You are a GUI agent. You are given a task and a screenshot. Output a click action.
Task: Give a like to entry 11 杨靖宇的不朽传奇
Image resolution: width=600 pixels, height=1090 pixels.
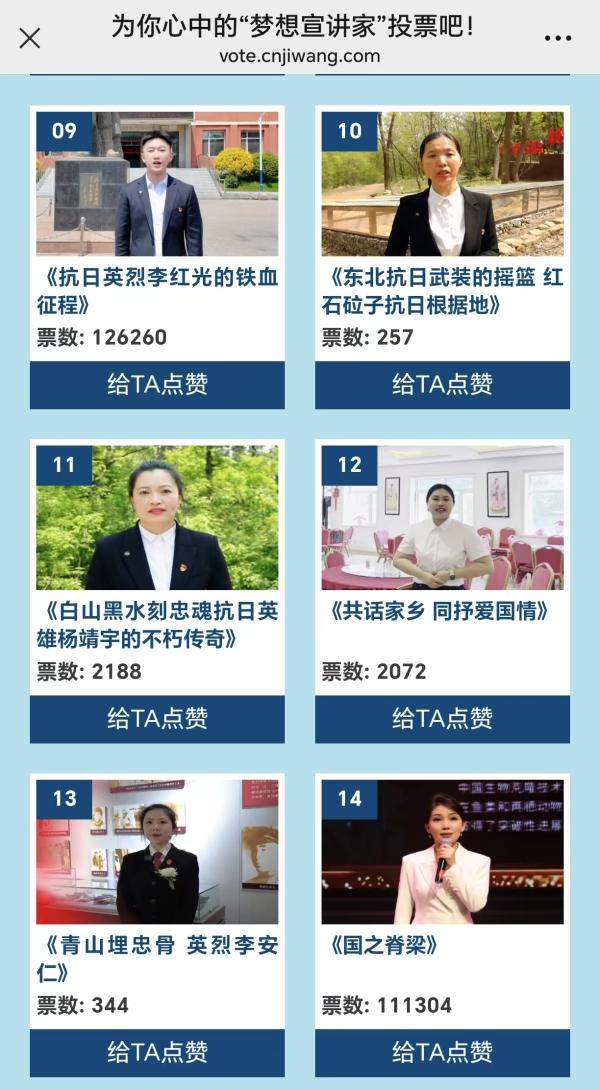point(157,719)
